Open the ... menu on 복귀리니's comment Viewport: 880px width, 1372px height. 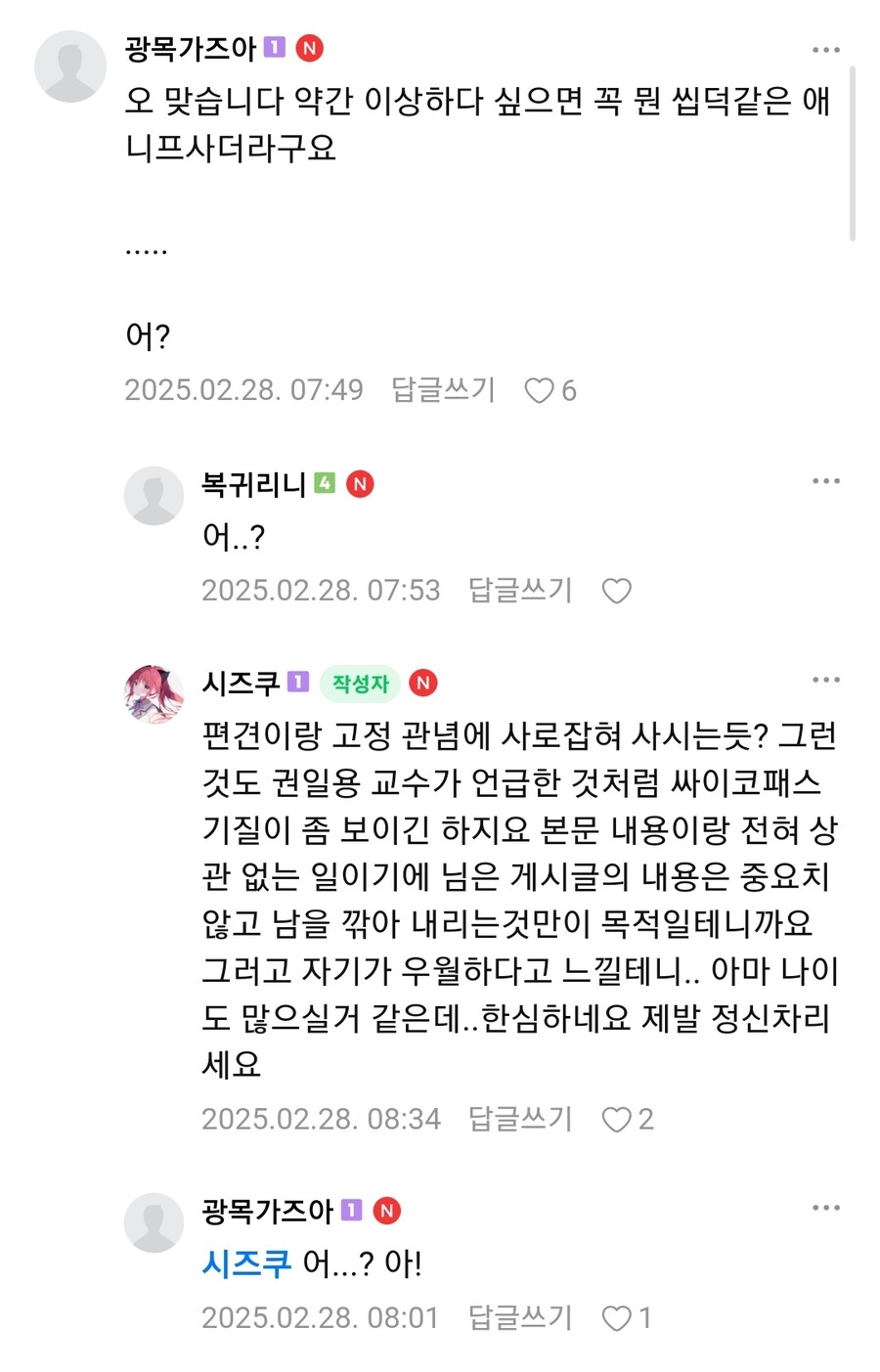click(826, 479)
